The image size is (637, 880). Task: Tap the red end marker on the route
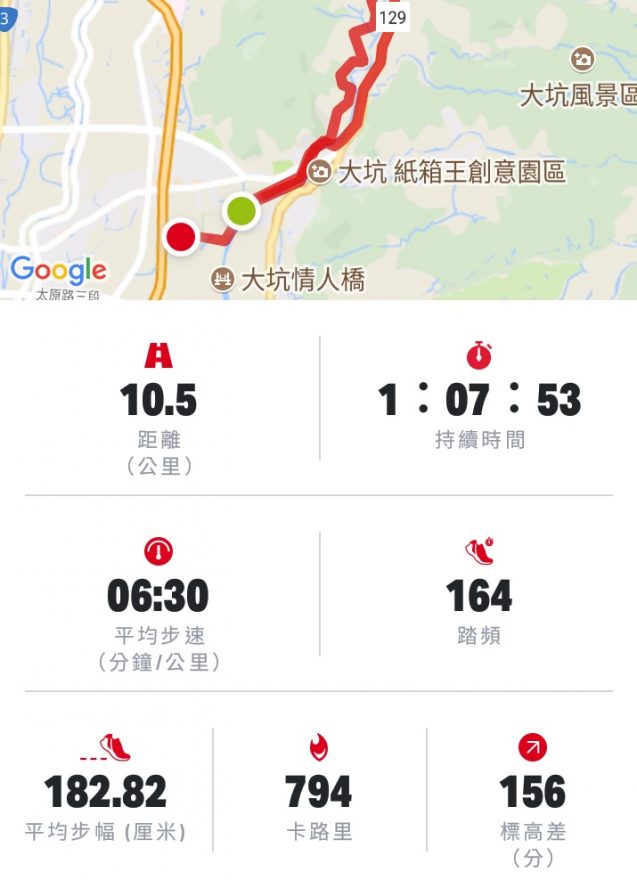tap(180, 237)
